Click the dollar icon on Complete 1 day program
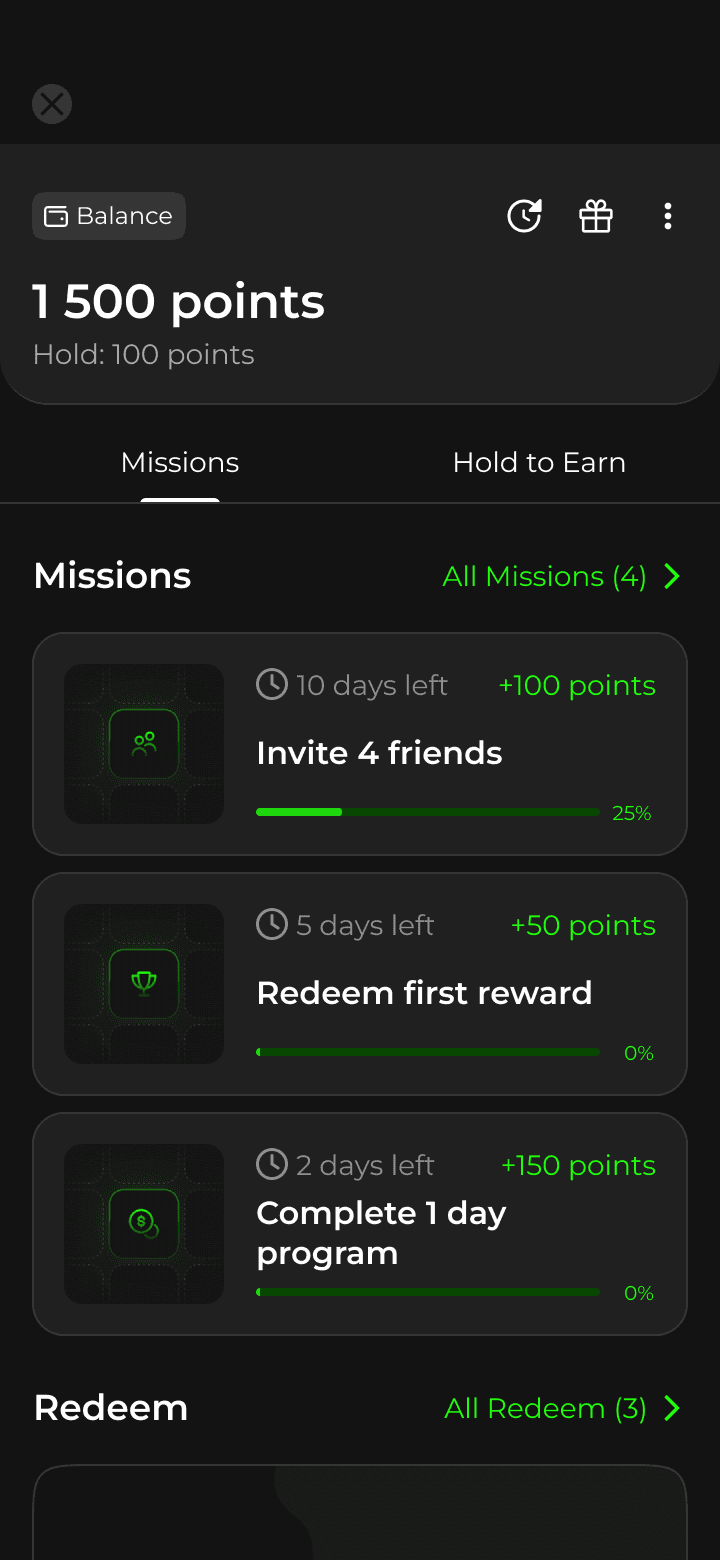 pyautogui.click(x=144, y=1224)
